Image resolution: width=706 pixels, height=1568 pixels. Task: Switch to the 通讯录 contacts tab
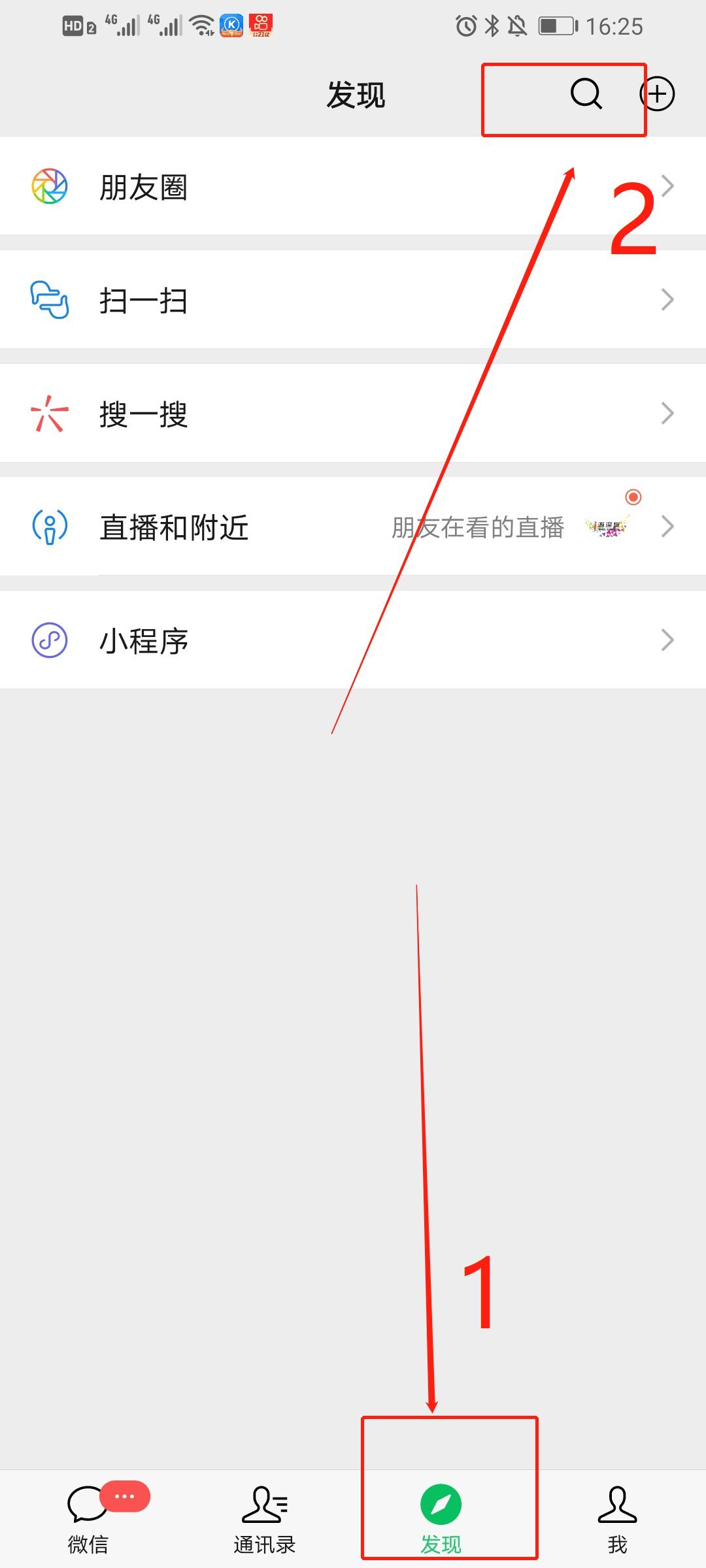point(265,1519)
